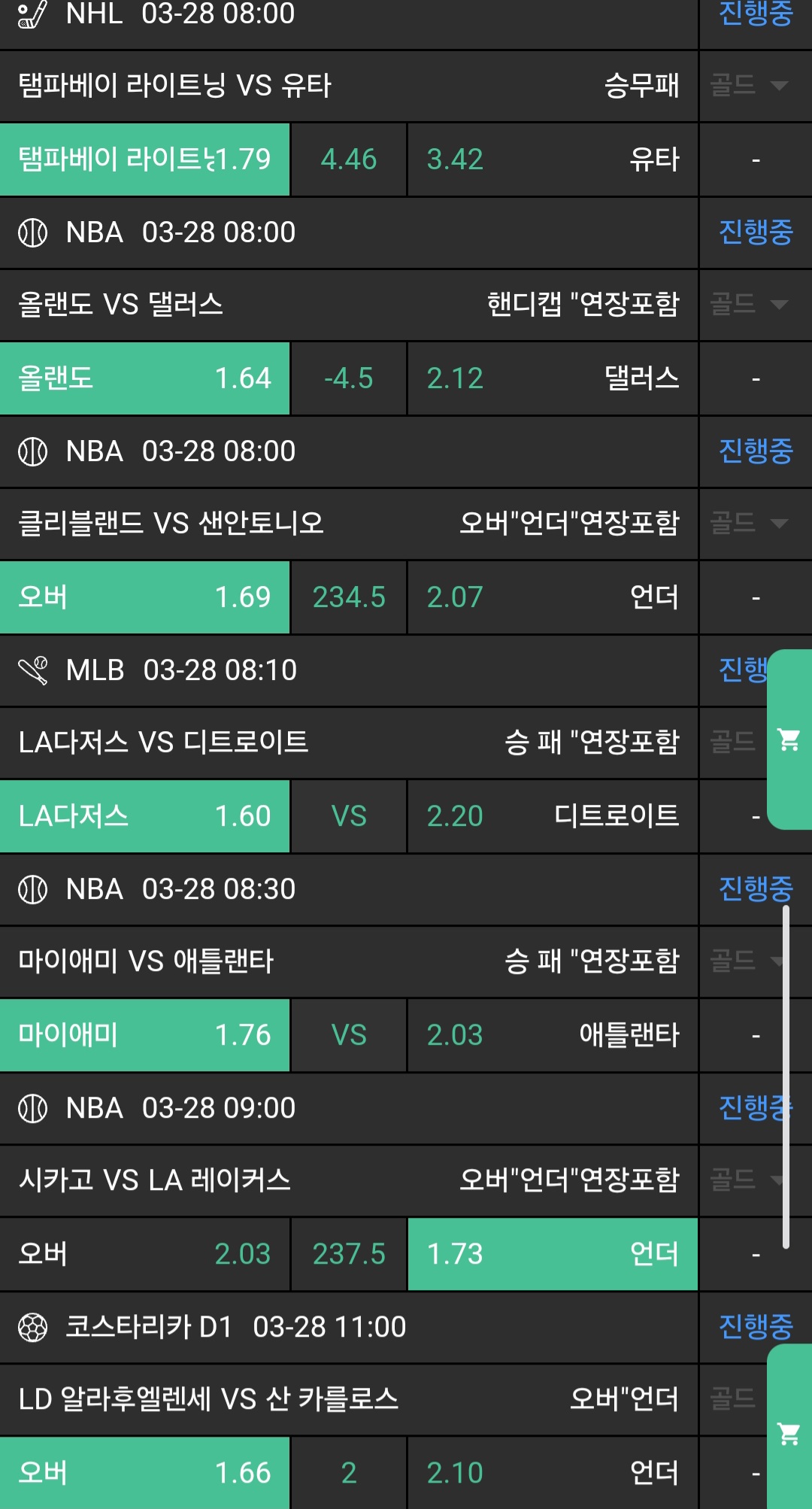Pick the 4.46 draw odds
This screenshot has height=1509, width=812.
(x=348, y=159)
